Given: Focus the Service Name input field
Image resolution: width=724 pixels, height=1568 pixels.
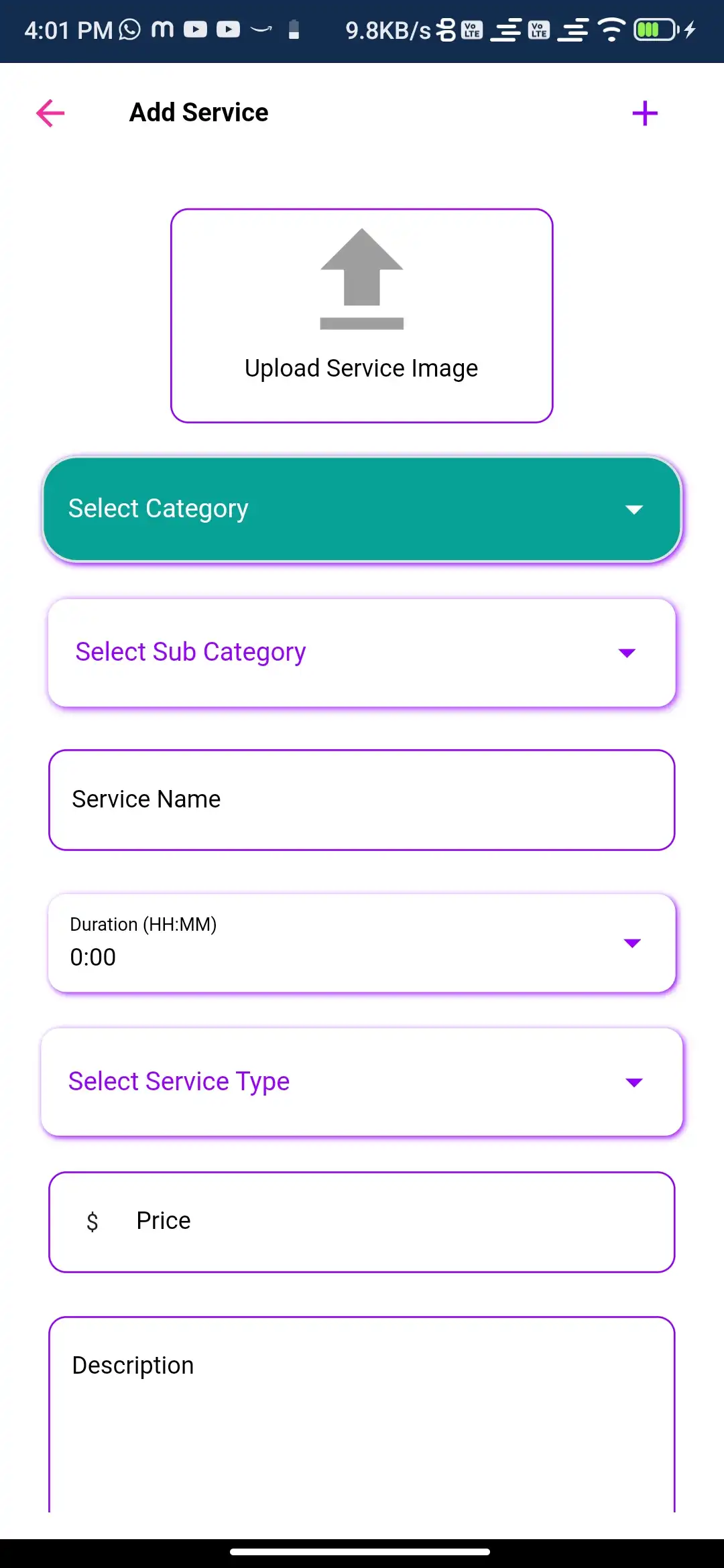Looking at the screenshot, I should [x=362, y=799].
